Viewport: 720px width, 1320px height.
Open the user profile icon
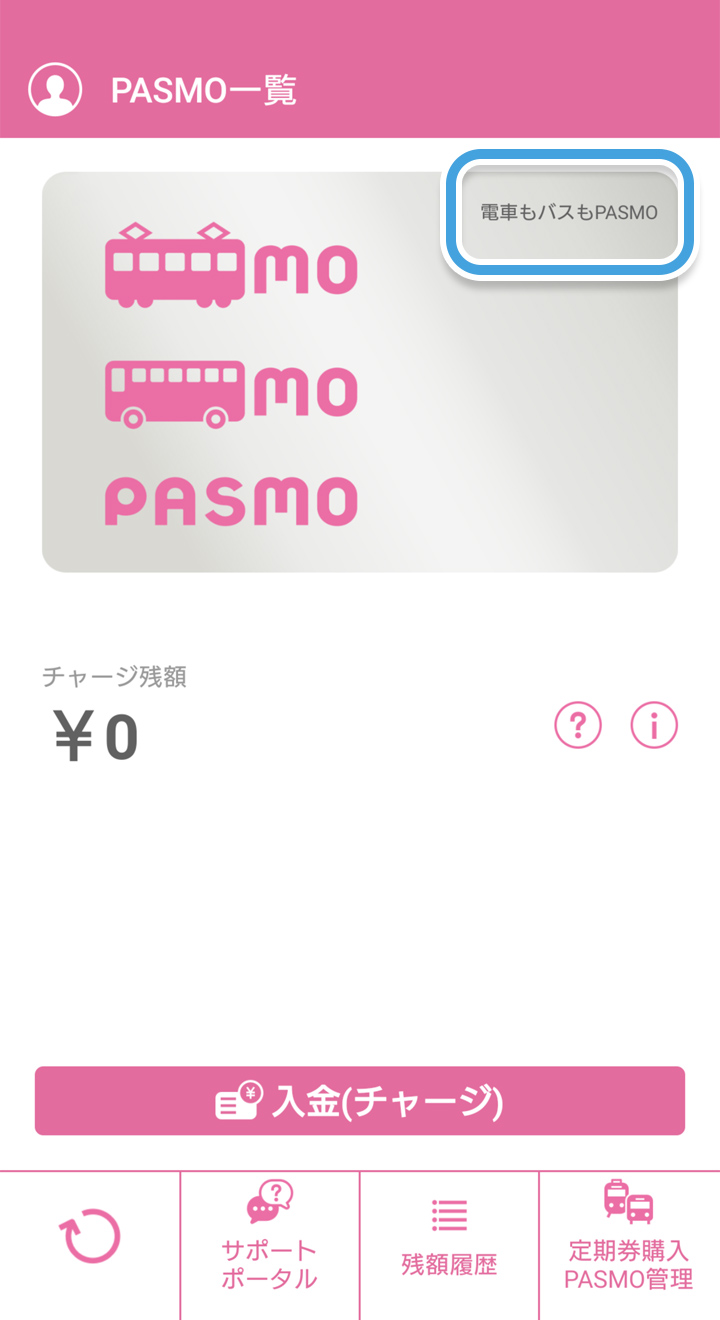coord(55,88)
